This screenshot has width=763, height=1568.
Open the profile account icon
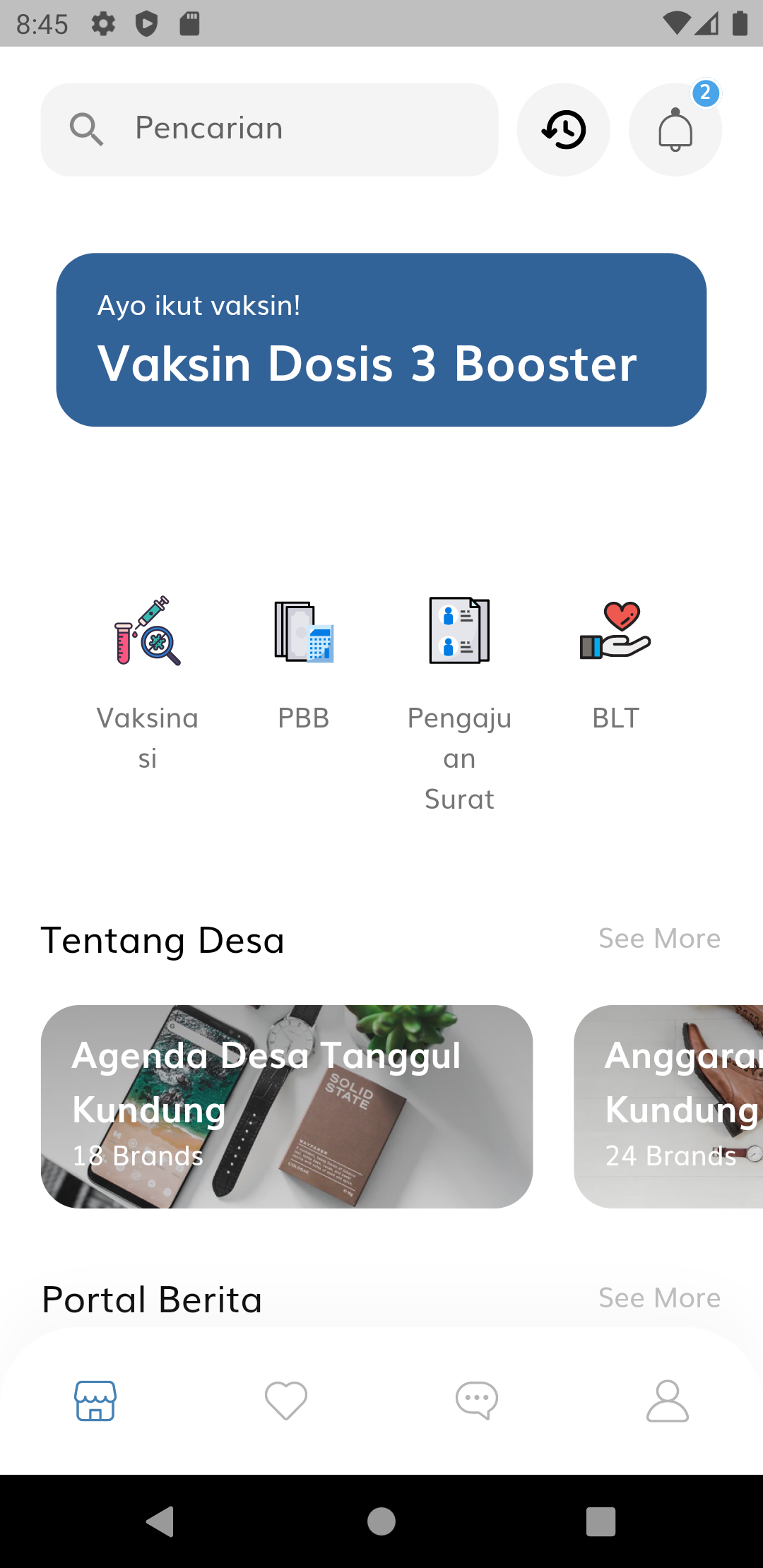(x=667, y=1399)
